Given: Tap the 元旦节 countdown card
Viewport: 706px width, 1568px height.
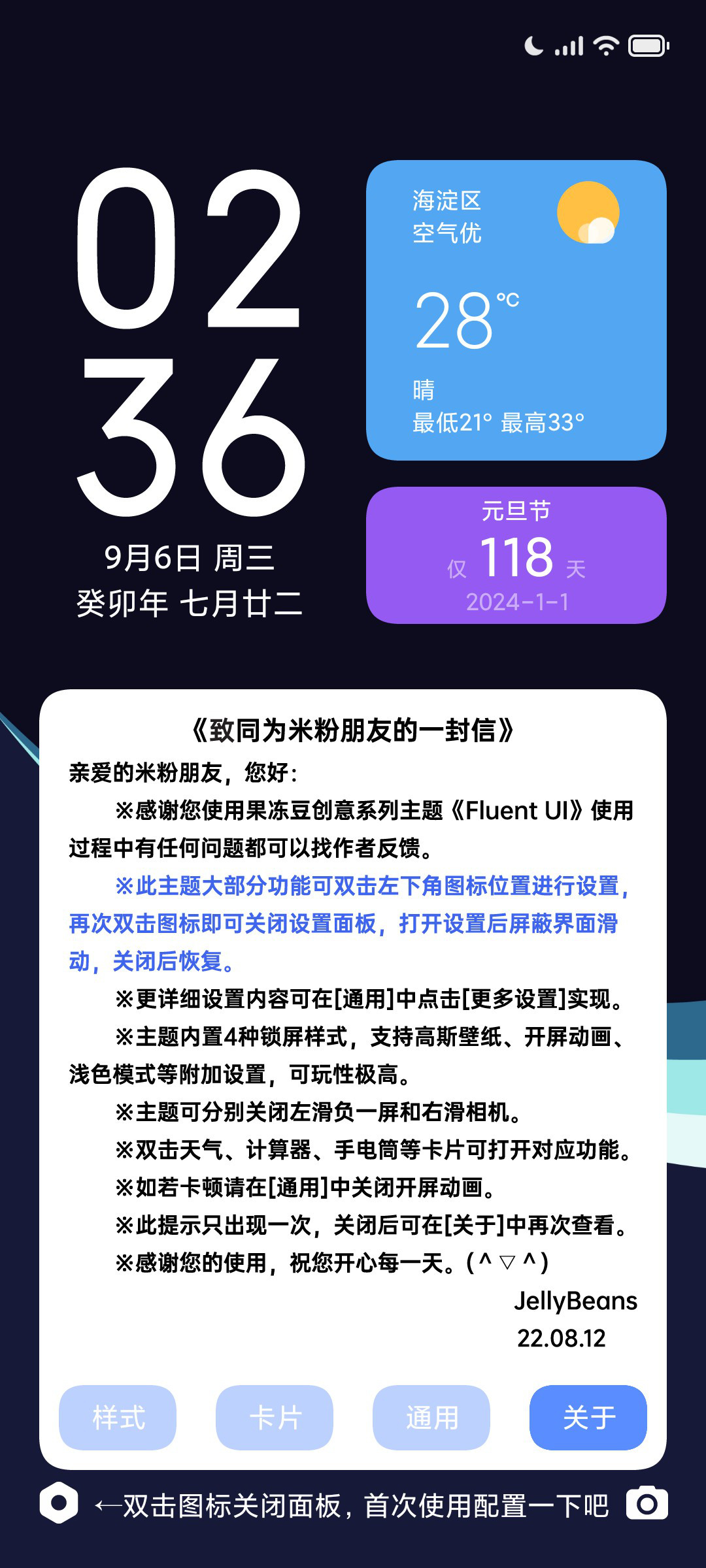Looking at the screenshot, I should tap(516, 555).
